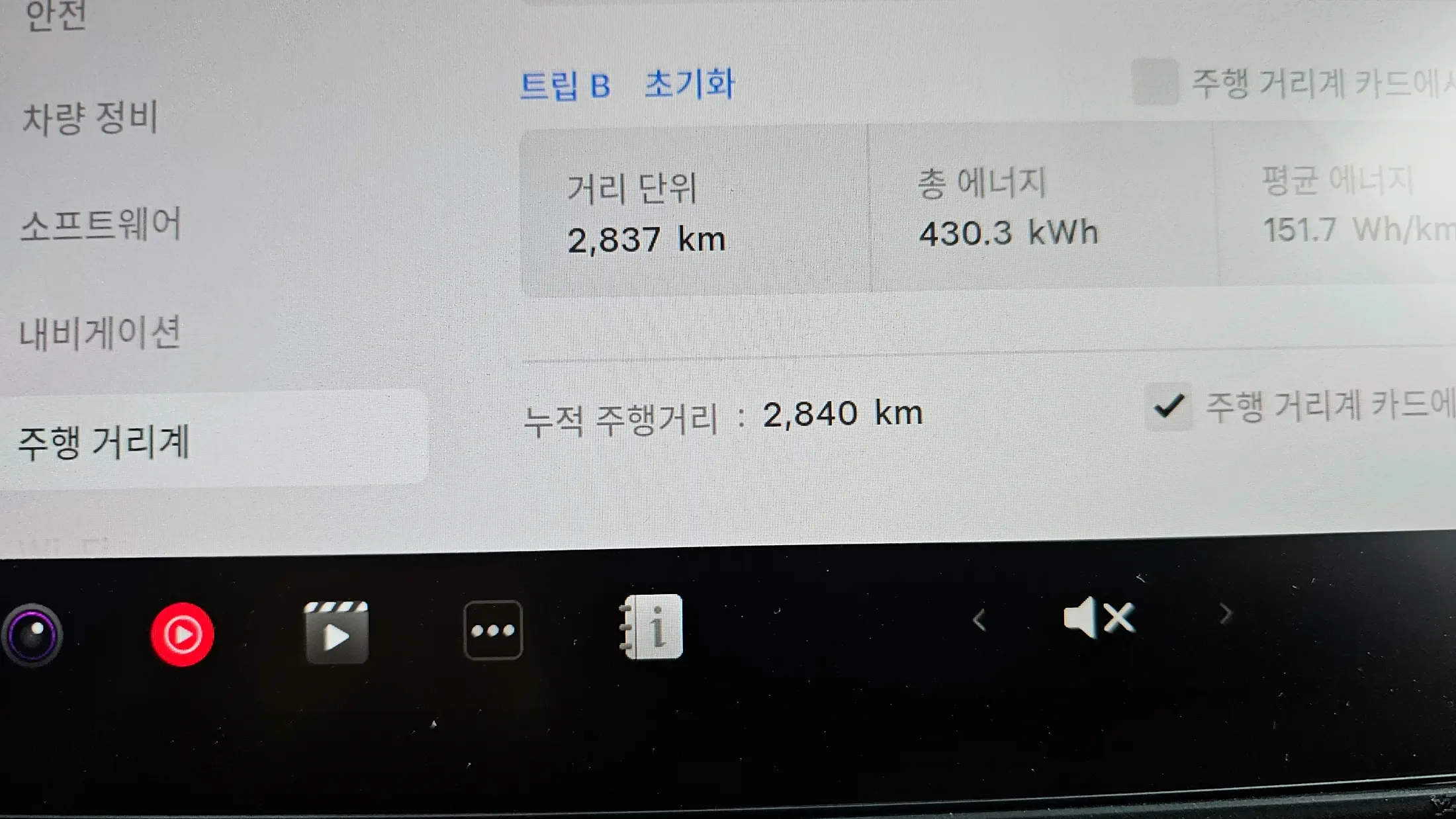The width and height of the screenshot is (1456, 819).
Task: Reset Trip B with 초기화
Action: [x=690, y=84]
